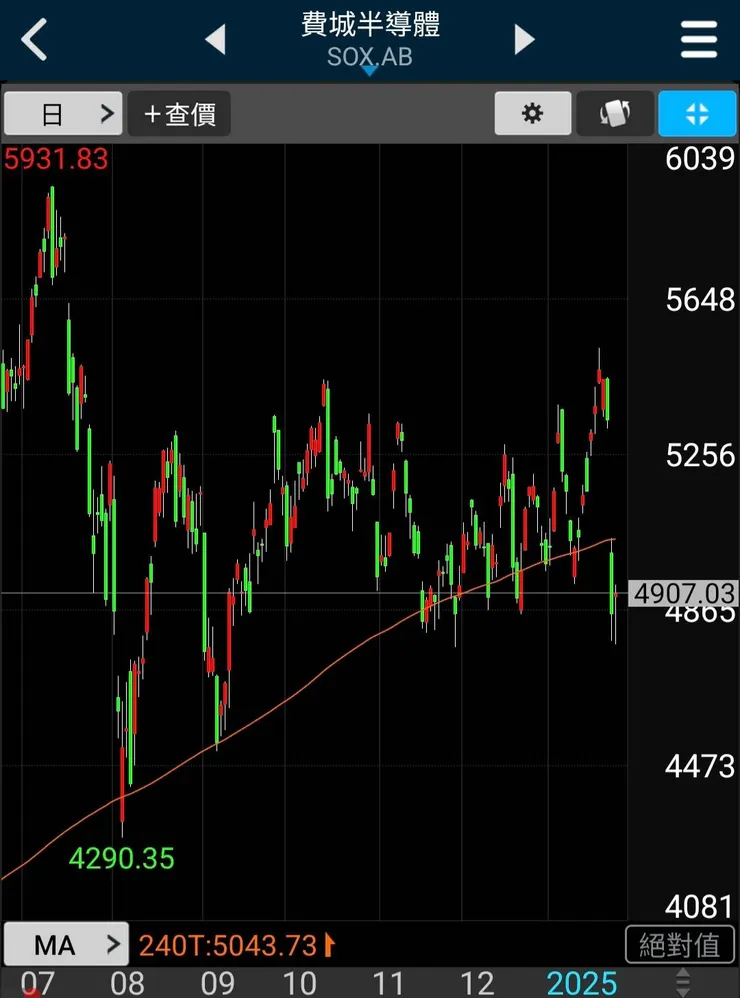
Task: Go back using the top-left arrow
Action: click(34, 40)
